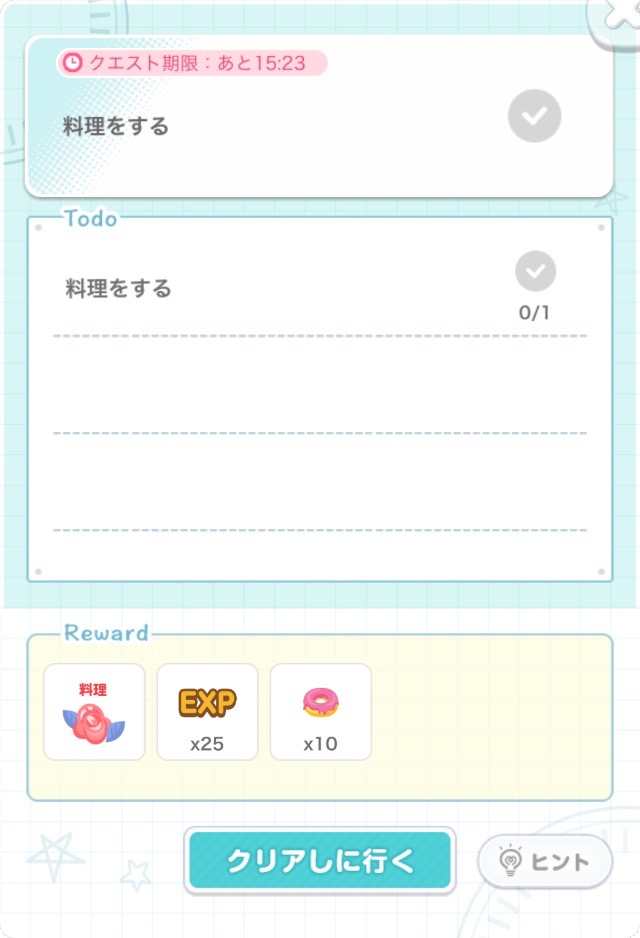View the 料理 reward item
Viewport: 640px width, 938px height.
(94, 712)
